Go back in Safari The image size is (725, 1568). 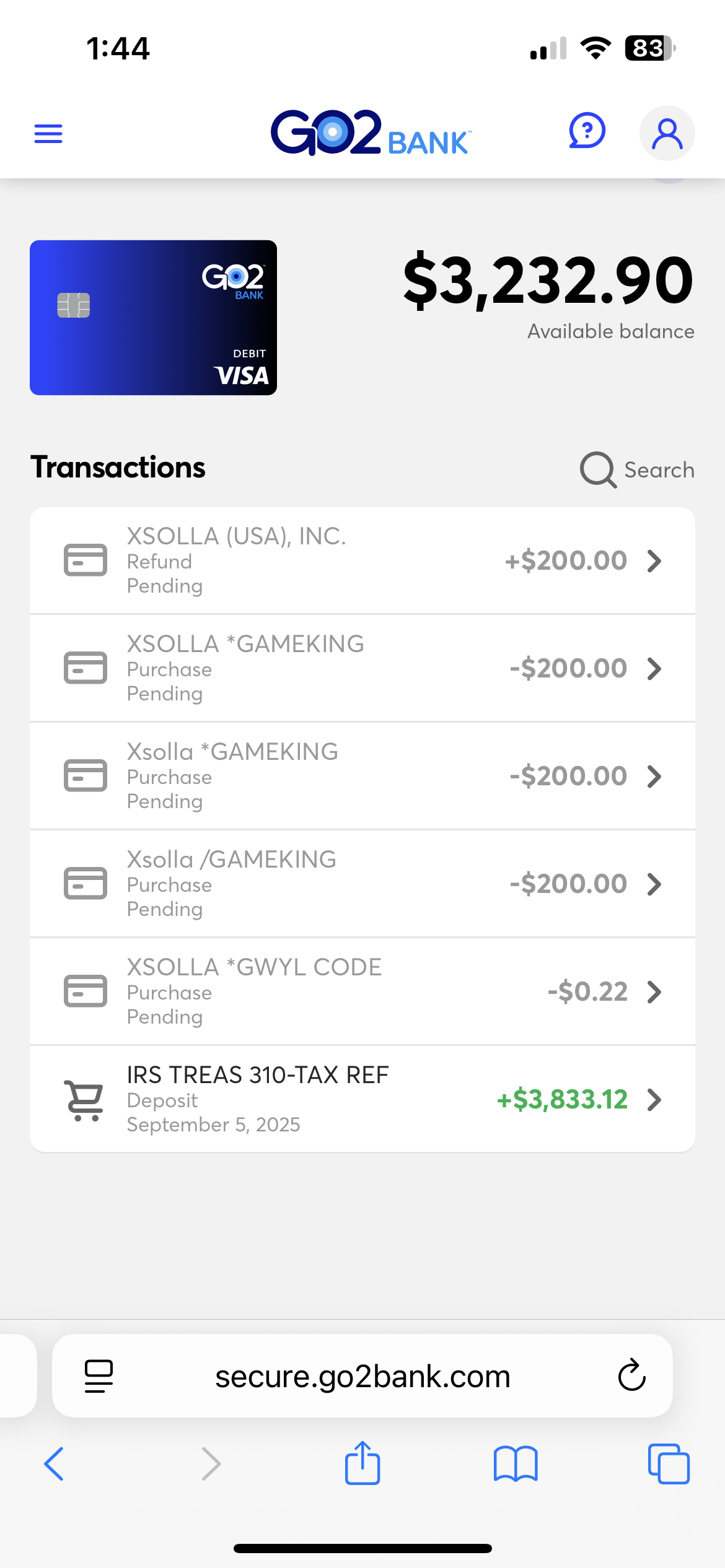pyautogui.click(x=55, y=1464)
